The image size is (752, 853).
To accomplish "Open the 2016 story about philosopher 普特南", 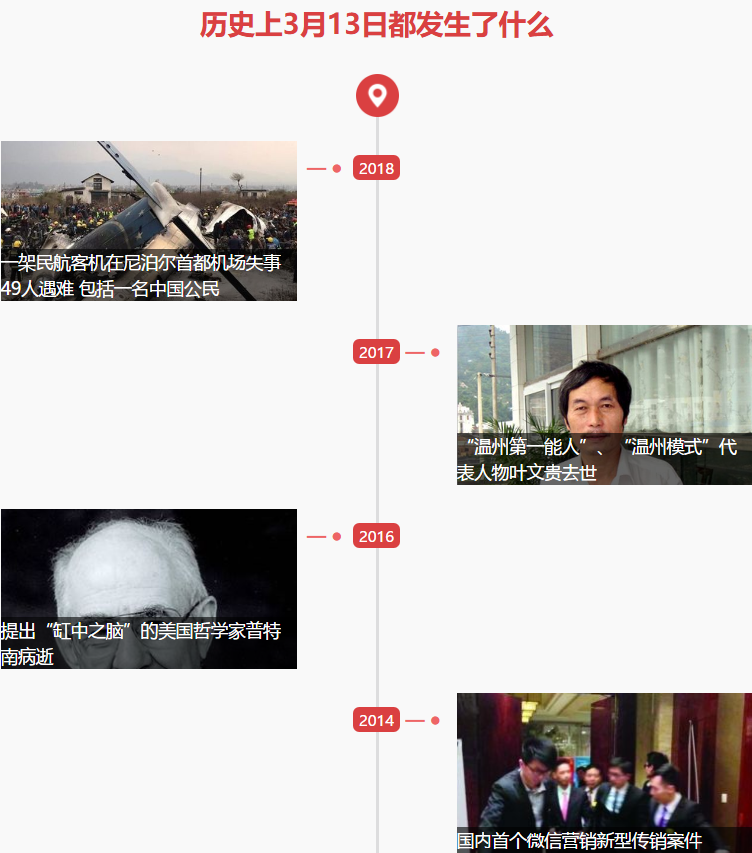I will point(148,589).
